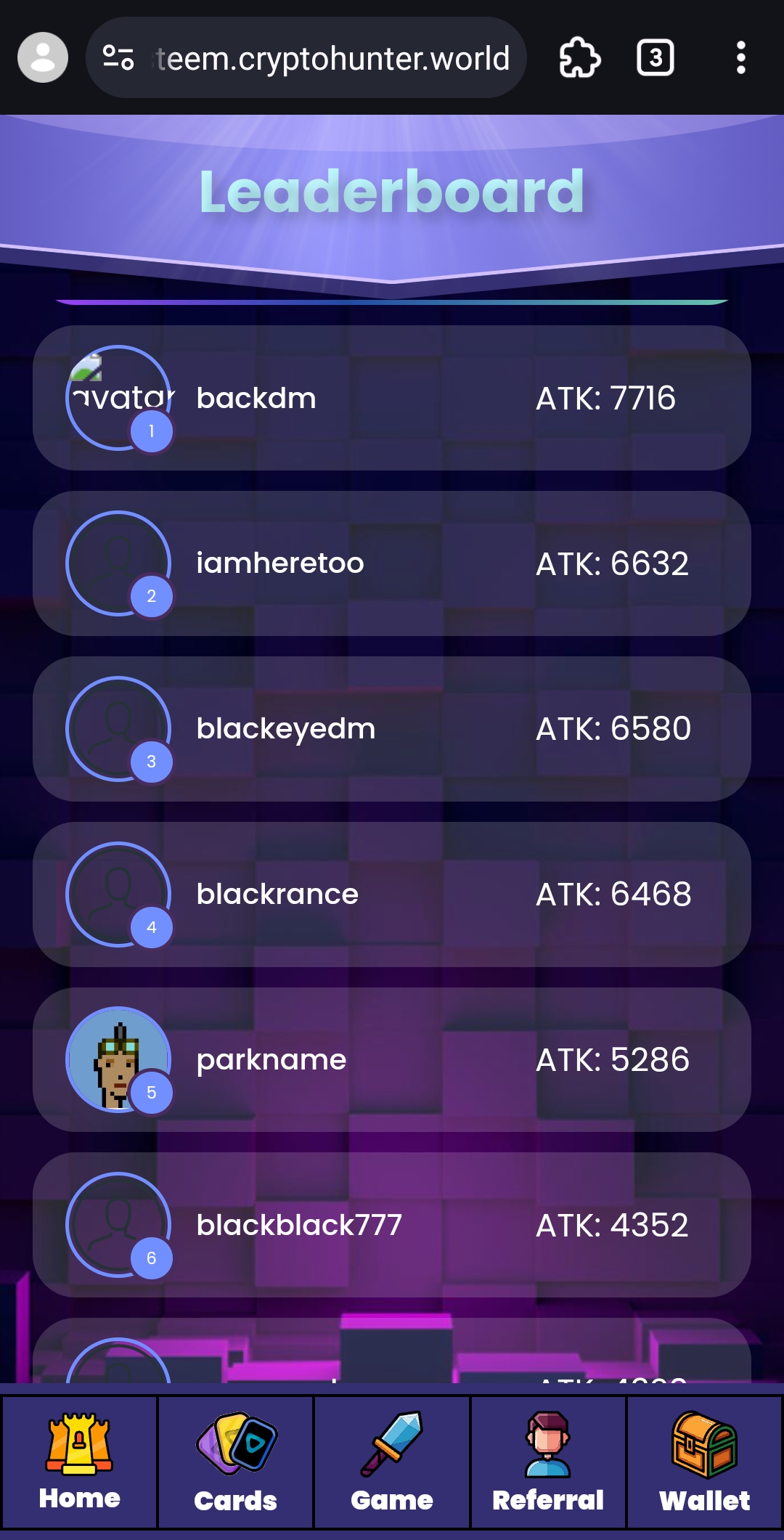Open the Referral tab
Screen dimensions: 784x1540
click(548, 1462)
